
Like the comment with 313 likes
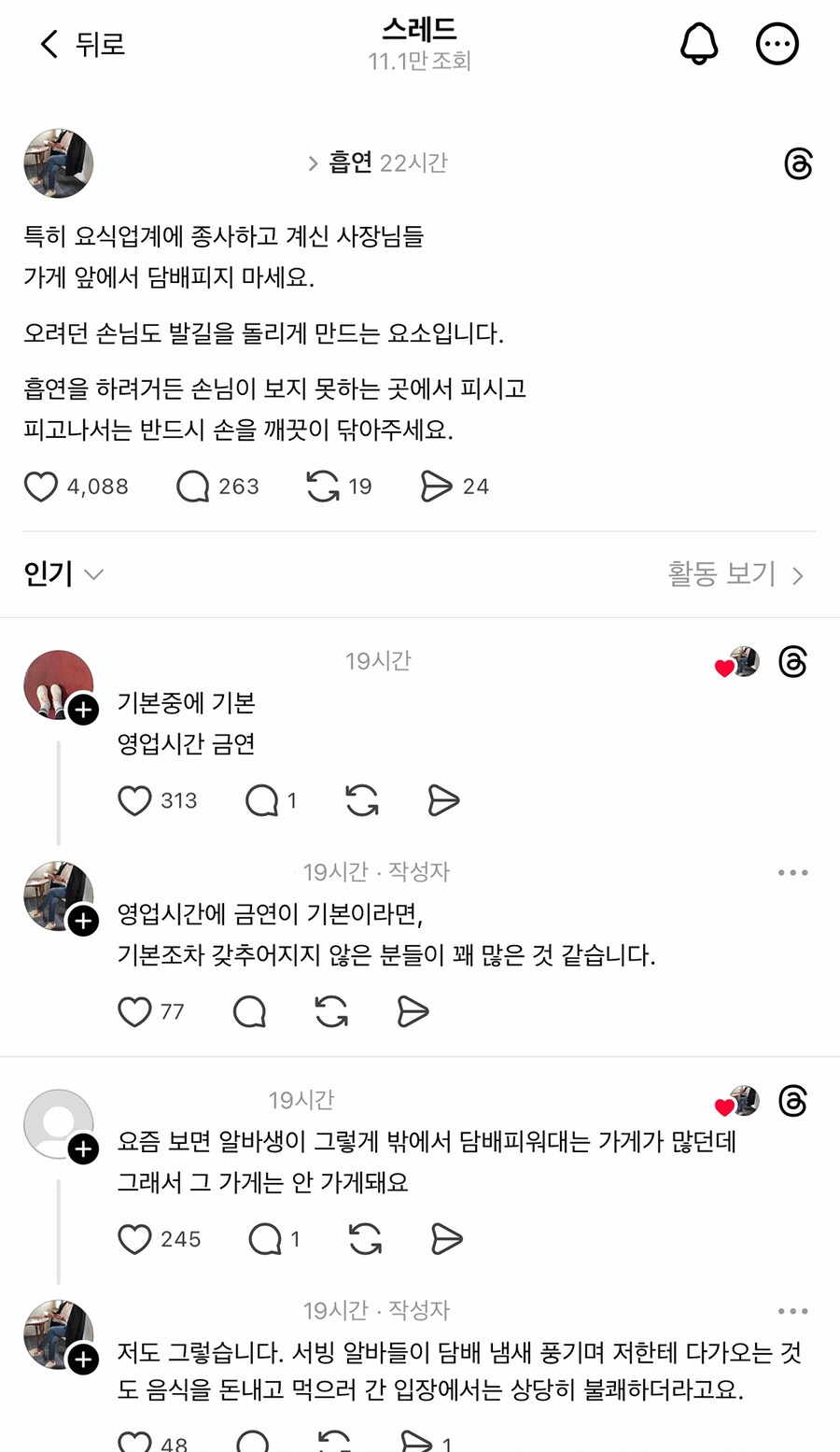coord(135,800)
